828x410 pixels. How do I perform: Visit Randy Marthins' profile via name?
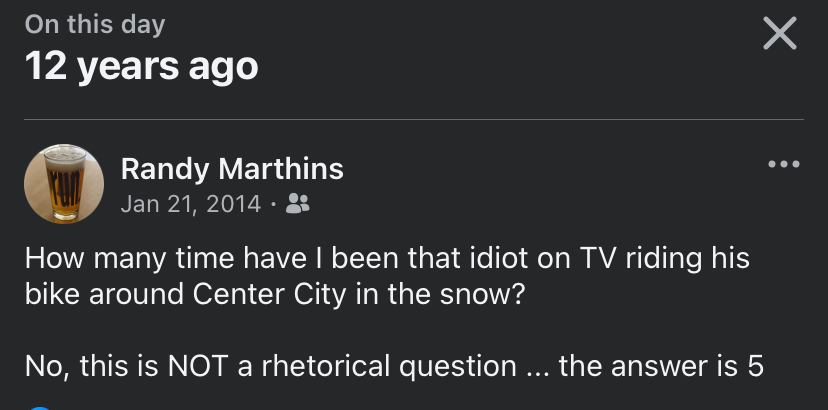click(x=231, y=169)
